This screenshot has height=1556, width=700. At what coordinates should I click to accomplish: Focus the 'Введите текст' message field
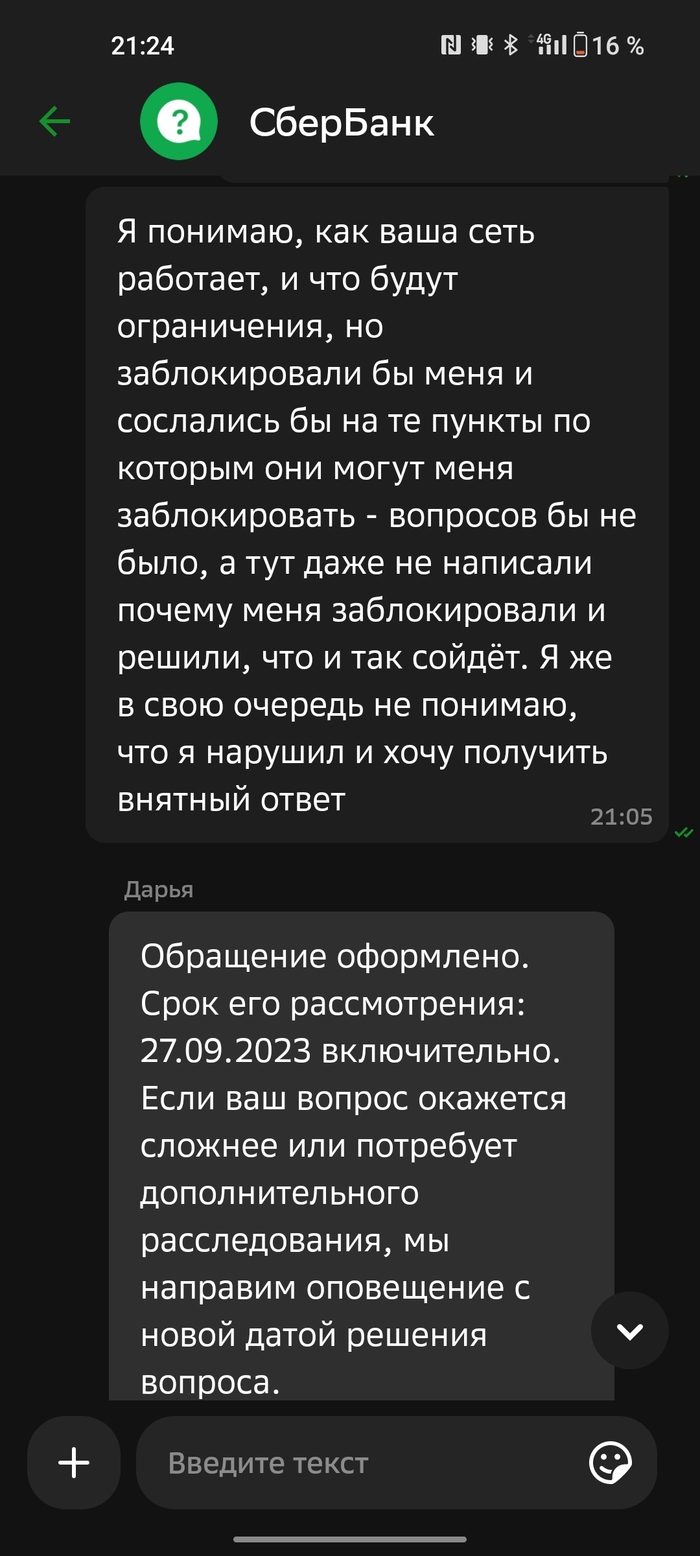(x=360, y=1463)
